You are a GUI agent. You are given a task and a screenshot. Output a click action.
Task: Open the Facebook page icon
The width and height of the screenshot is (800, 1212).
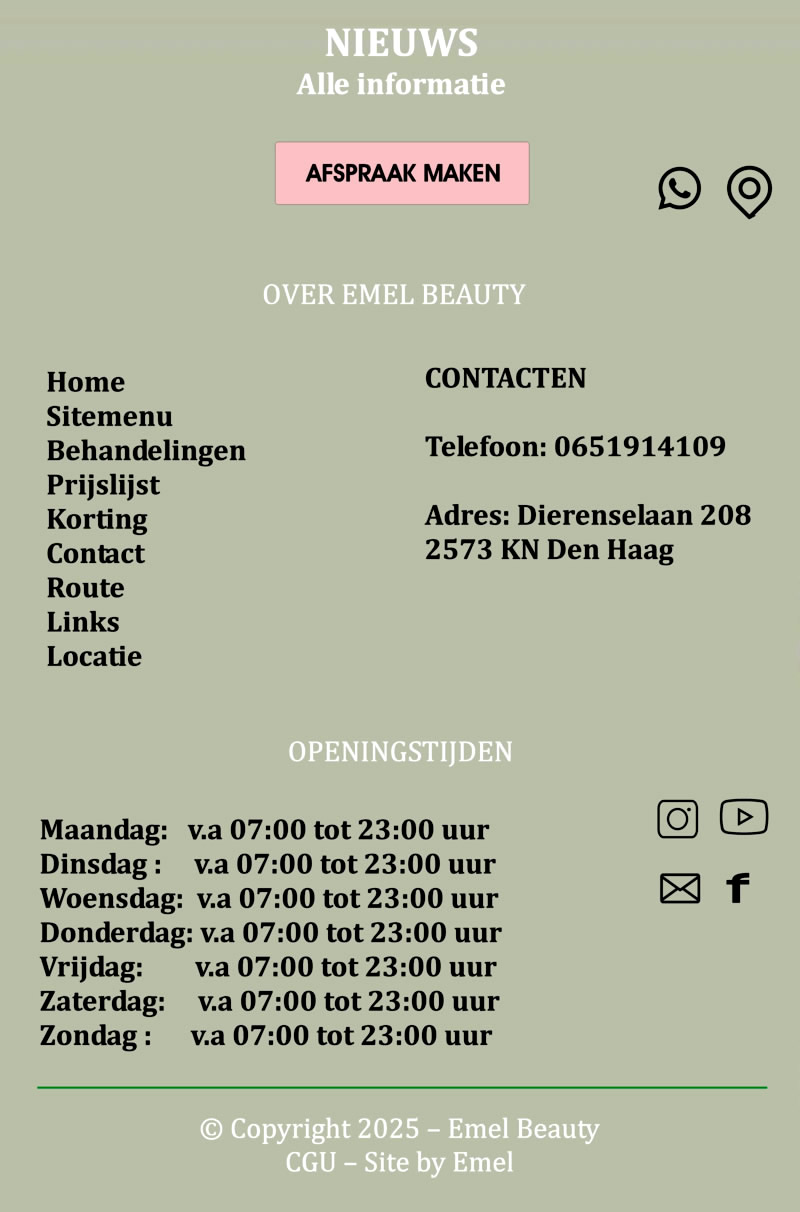(738, 888)
